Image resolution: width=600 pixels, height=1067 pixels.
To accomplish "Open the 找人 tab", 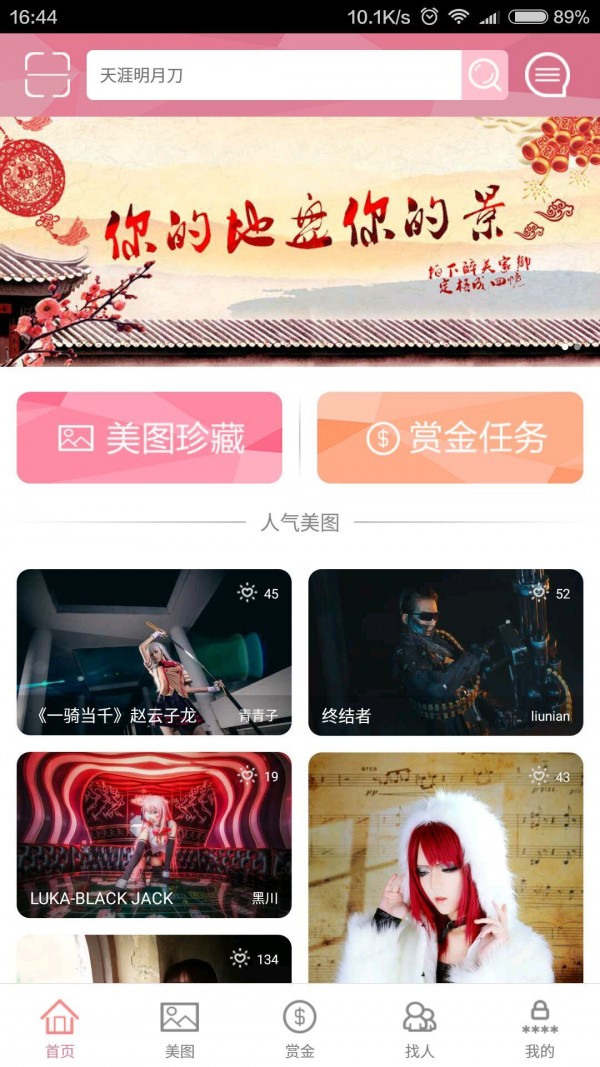I will coord(420,1030).
